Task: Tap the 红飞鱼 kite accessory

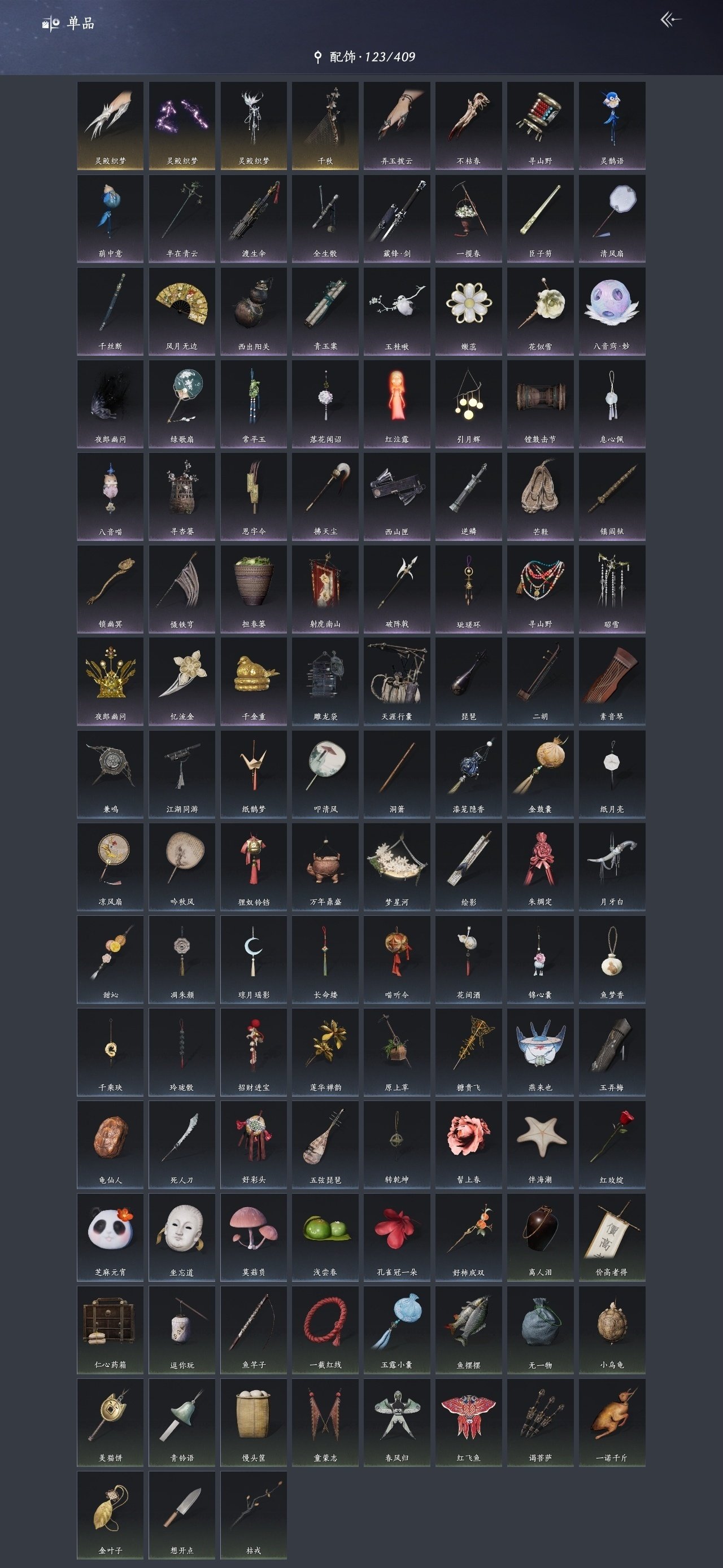Action: point(468,1422)
